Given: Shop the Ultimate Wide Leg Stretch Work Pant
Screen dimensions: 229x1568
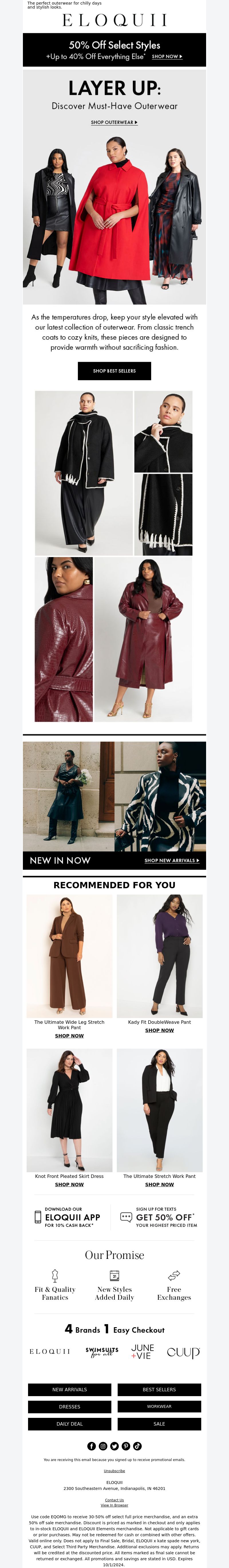Looking at the screenshot, I should click(x=70, y=1036).
